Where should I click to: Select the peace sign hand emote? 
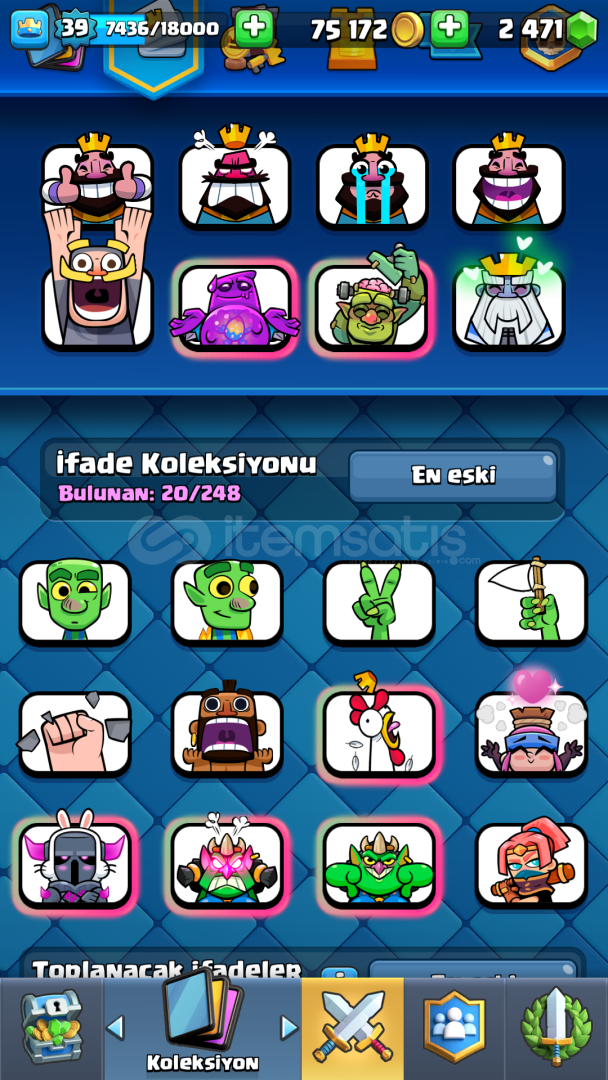(x=379, y=602)
